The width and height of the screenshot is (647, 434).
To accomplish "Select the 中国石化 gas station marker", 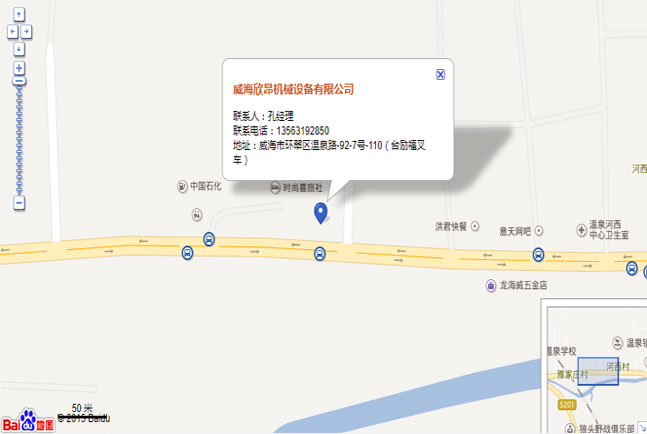I will (x=182, y=187).
